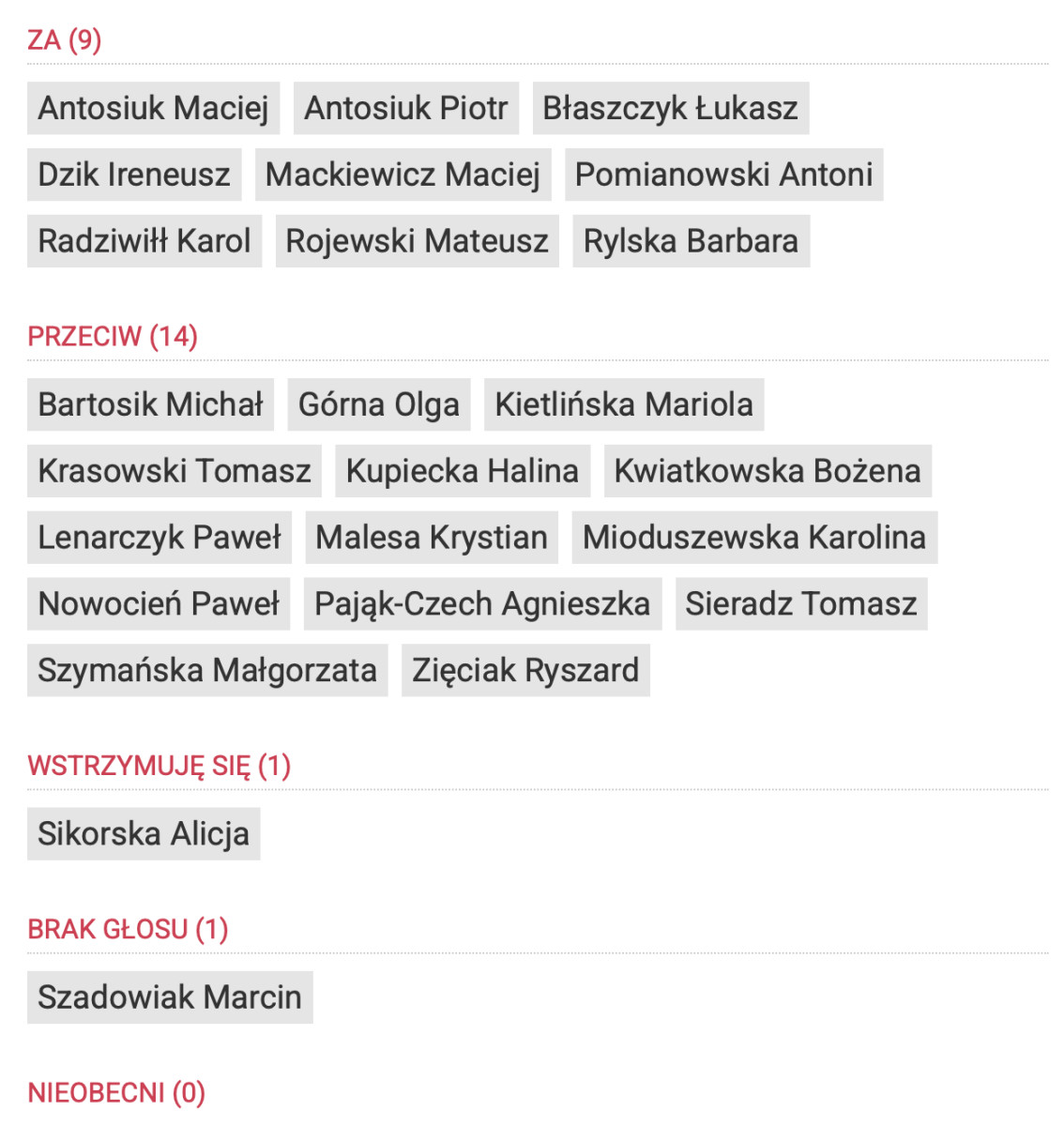This screenshot has width=1064, height=1126.
Task: Open Antosiuk Maciej's name chip
Action: pos(153,109)
